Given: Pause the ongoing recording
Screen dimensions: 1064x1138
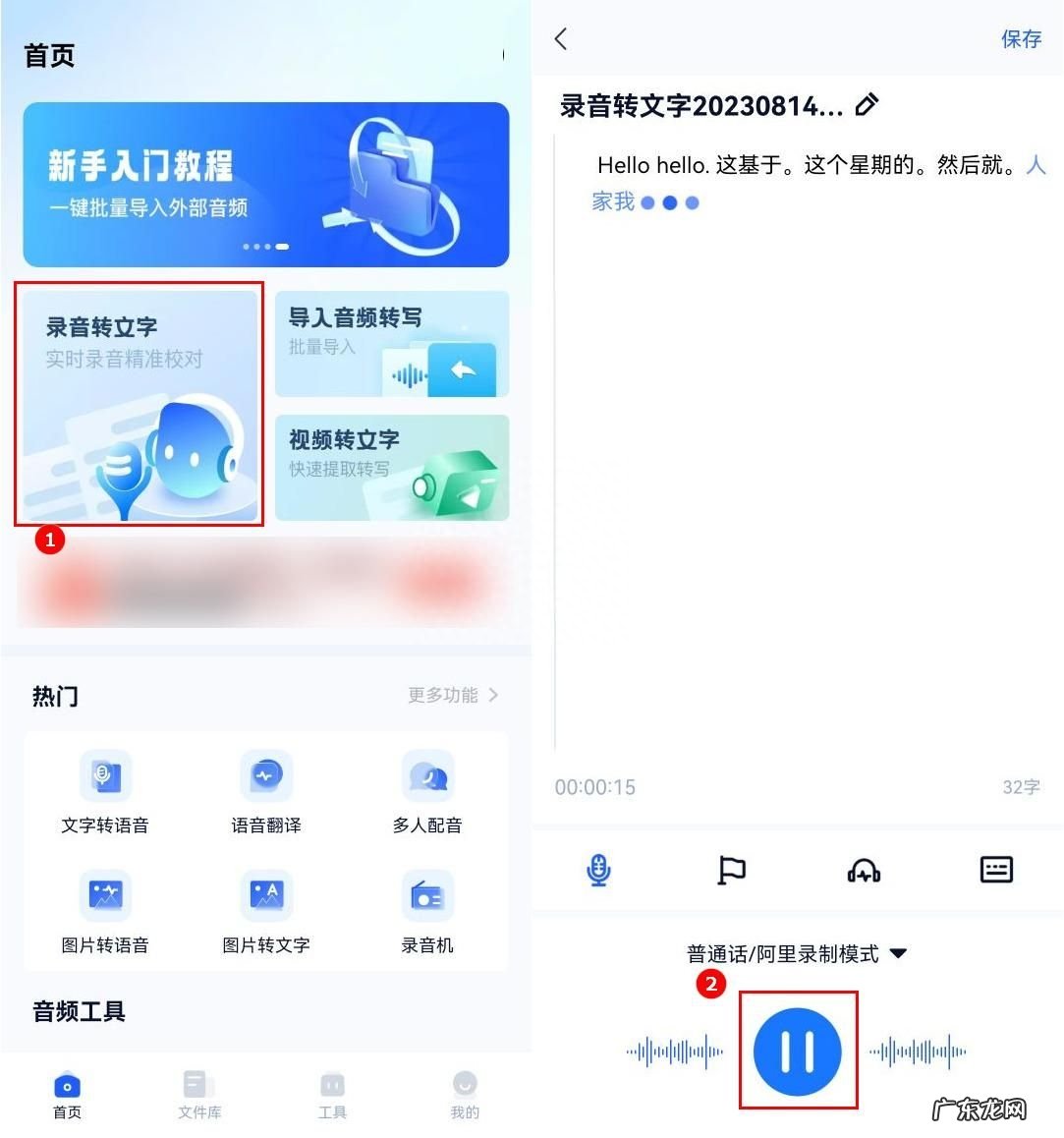Looking at the screenshot, I should pos(798,1051).
